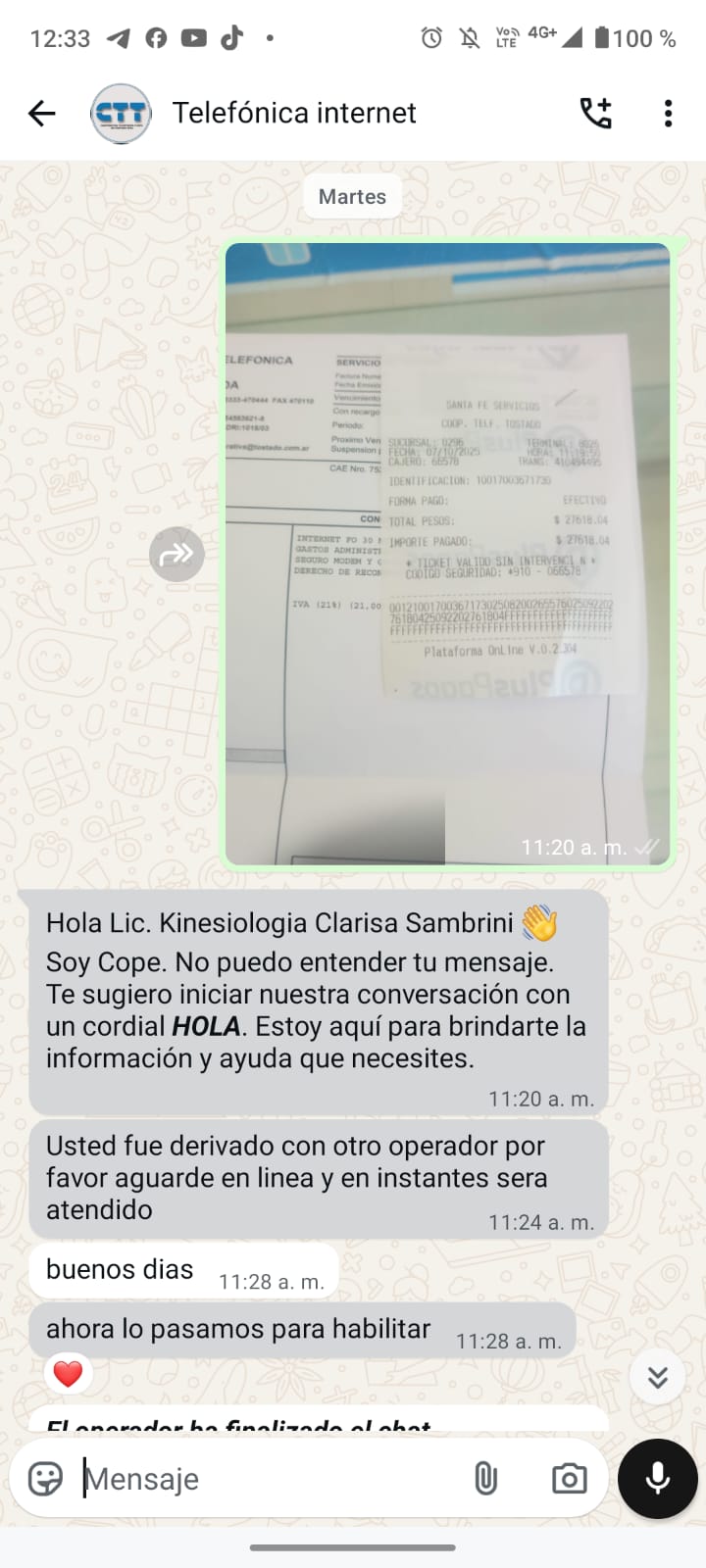Open Telefónica internet contact info

click(294, 114)
